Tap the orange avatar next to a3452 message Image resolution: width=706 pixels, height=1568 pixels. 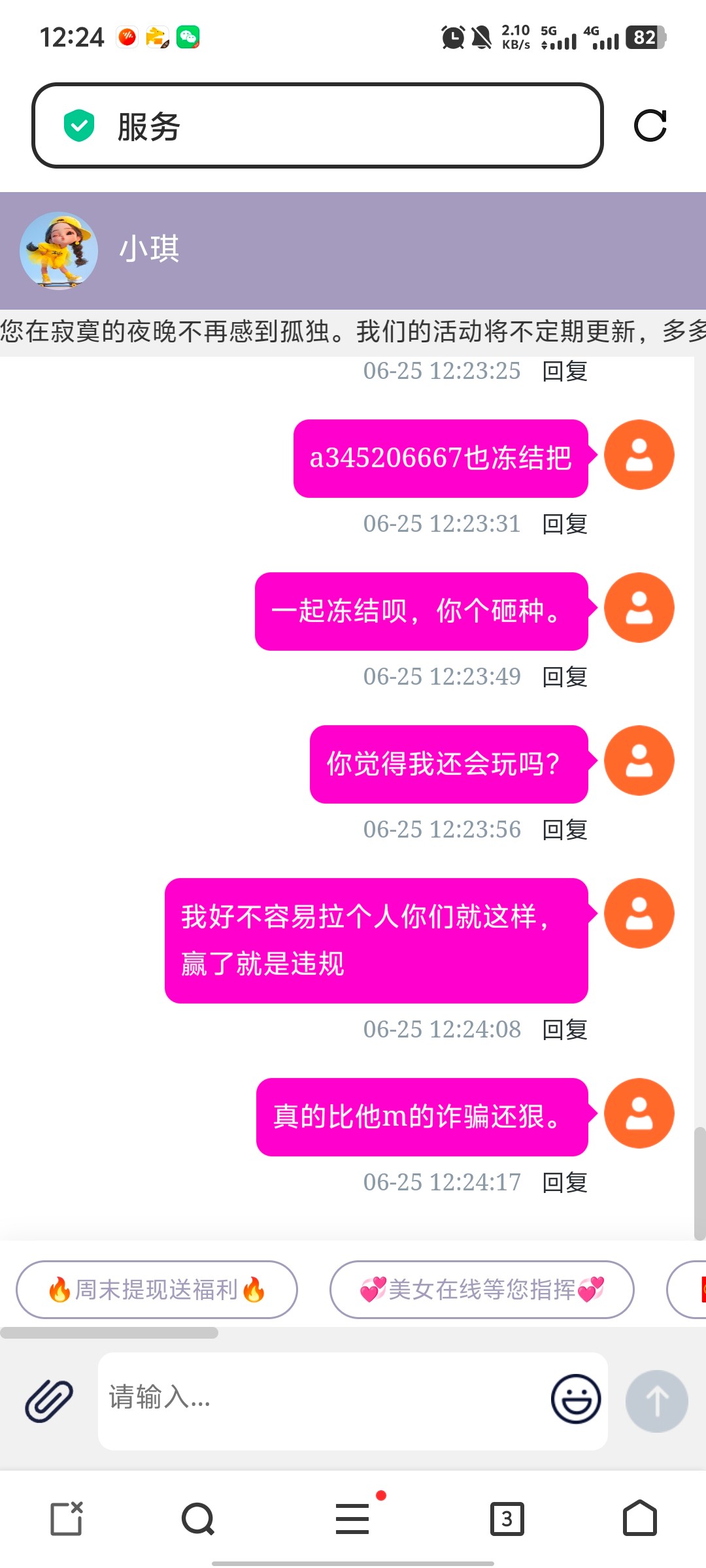[x=639, y=454]
